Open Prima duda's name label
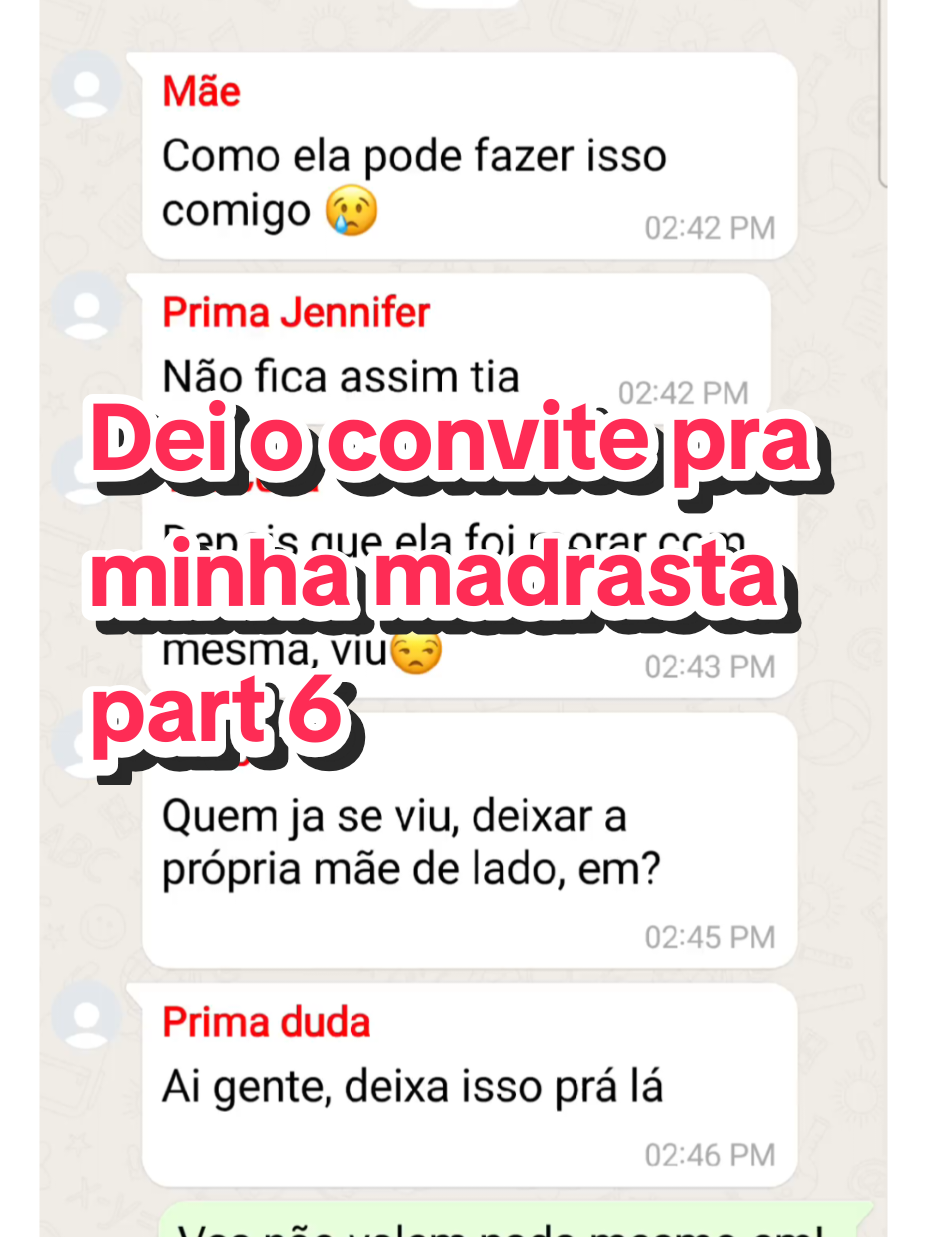 click(x=266, y=1021)
